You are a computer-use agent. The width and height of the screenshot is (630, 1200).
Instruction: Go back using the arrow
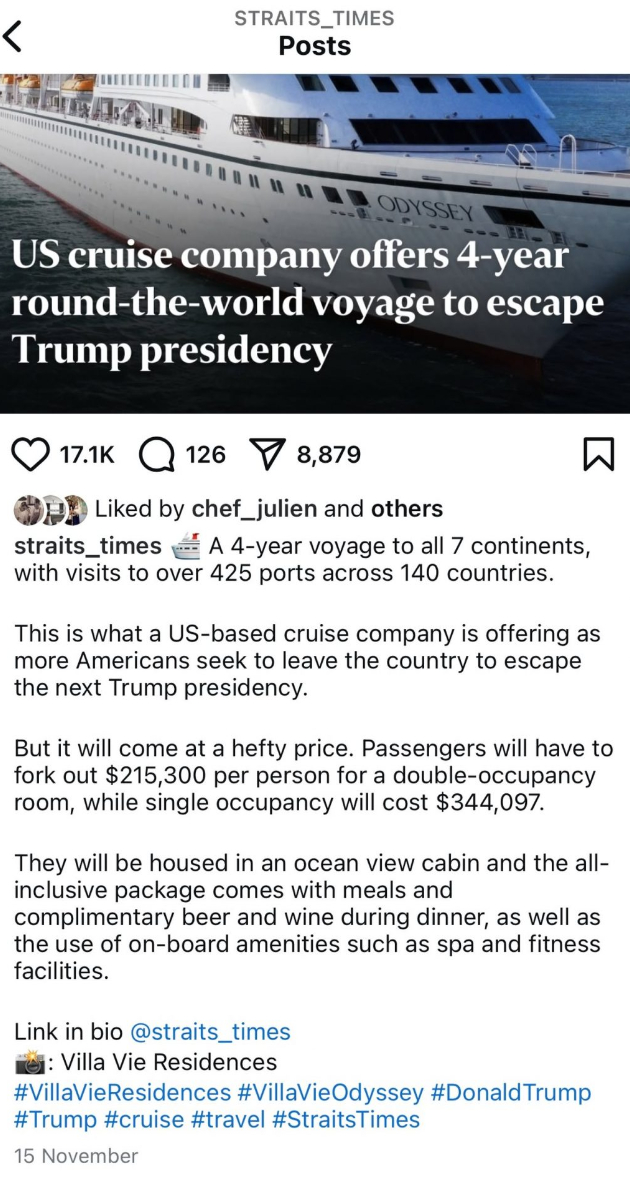(14, 37)
